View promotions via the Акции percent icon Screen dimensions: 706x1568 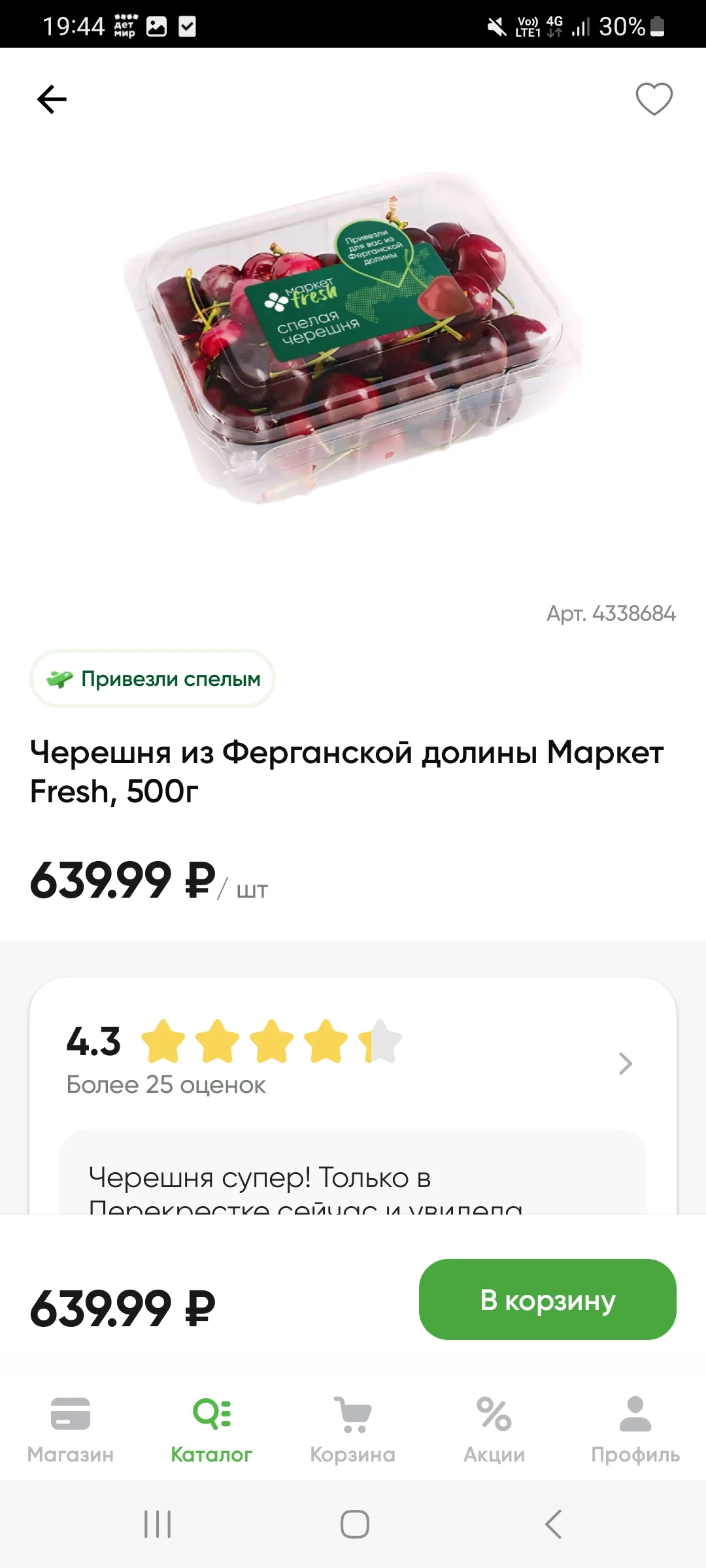click(x=494, y=1411)
